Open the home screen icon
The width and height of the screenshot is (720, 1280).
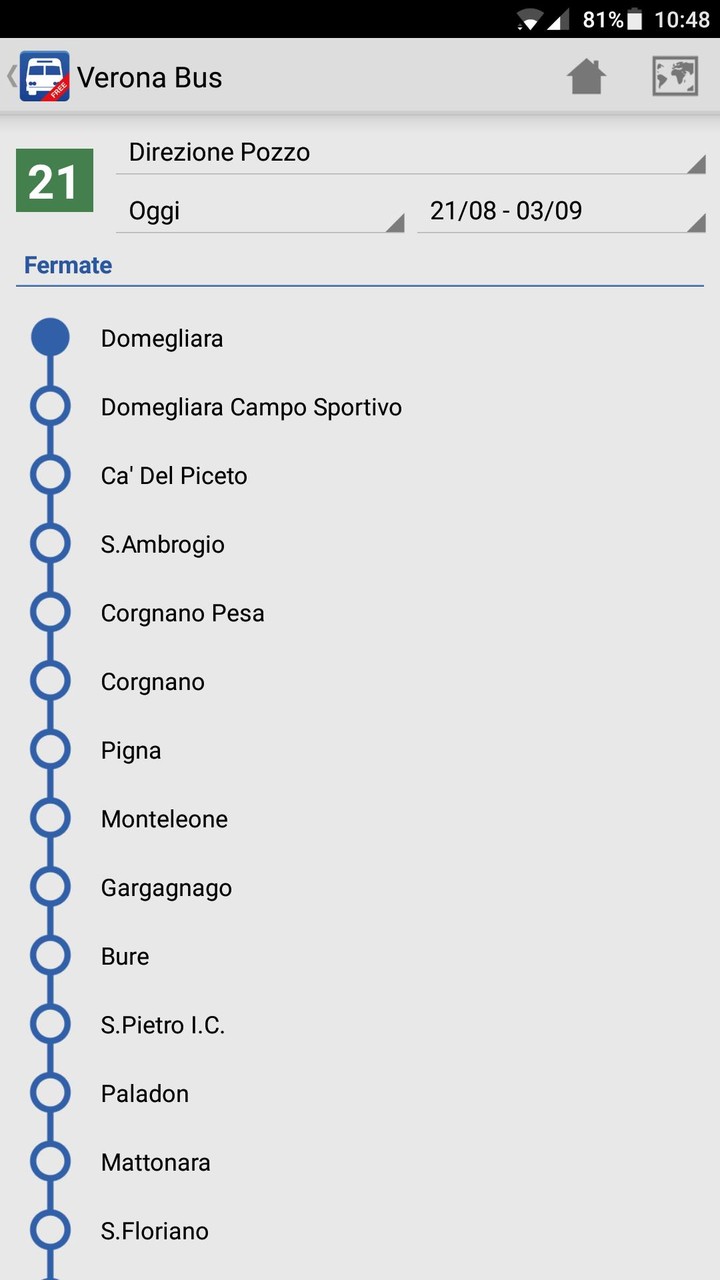click(x=587, y=77)
